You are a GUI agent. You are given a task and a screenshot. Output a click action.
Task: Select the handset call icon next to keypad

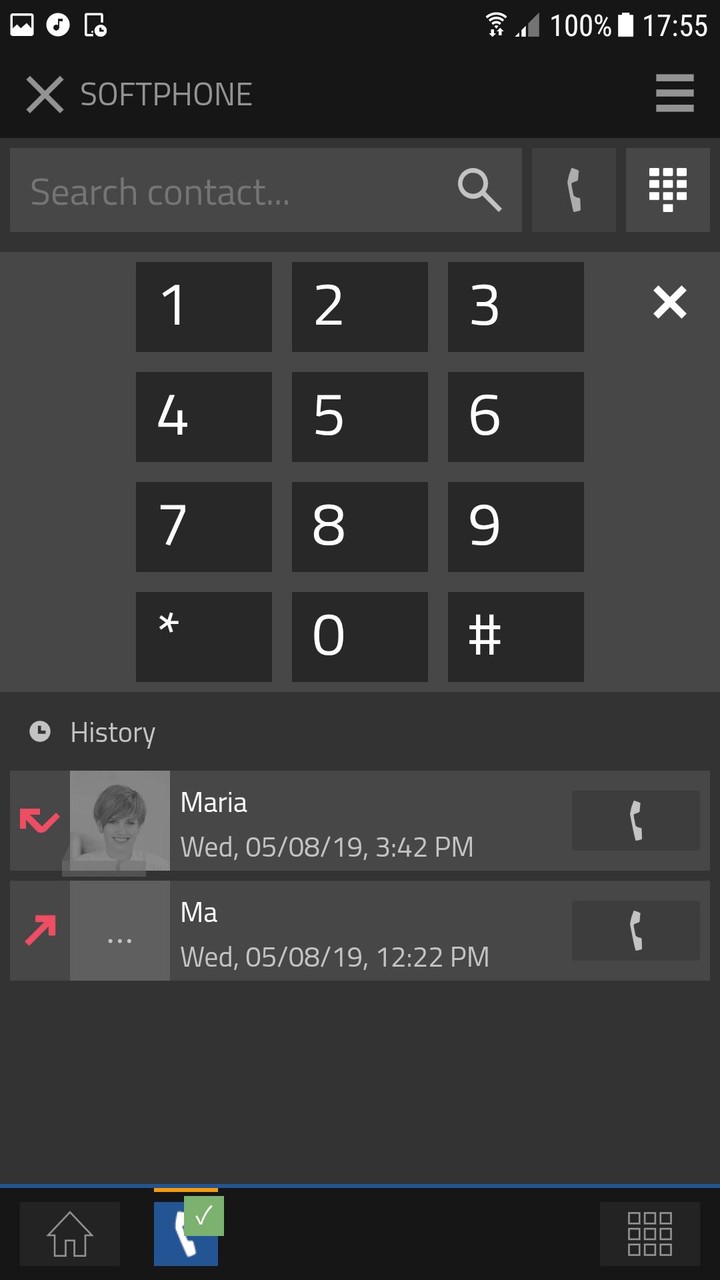574,190
